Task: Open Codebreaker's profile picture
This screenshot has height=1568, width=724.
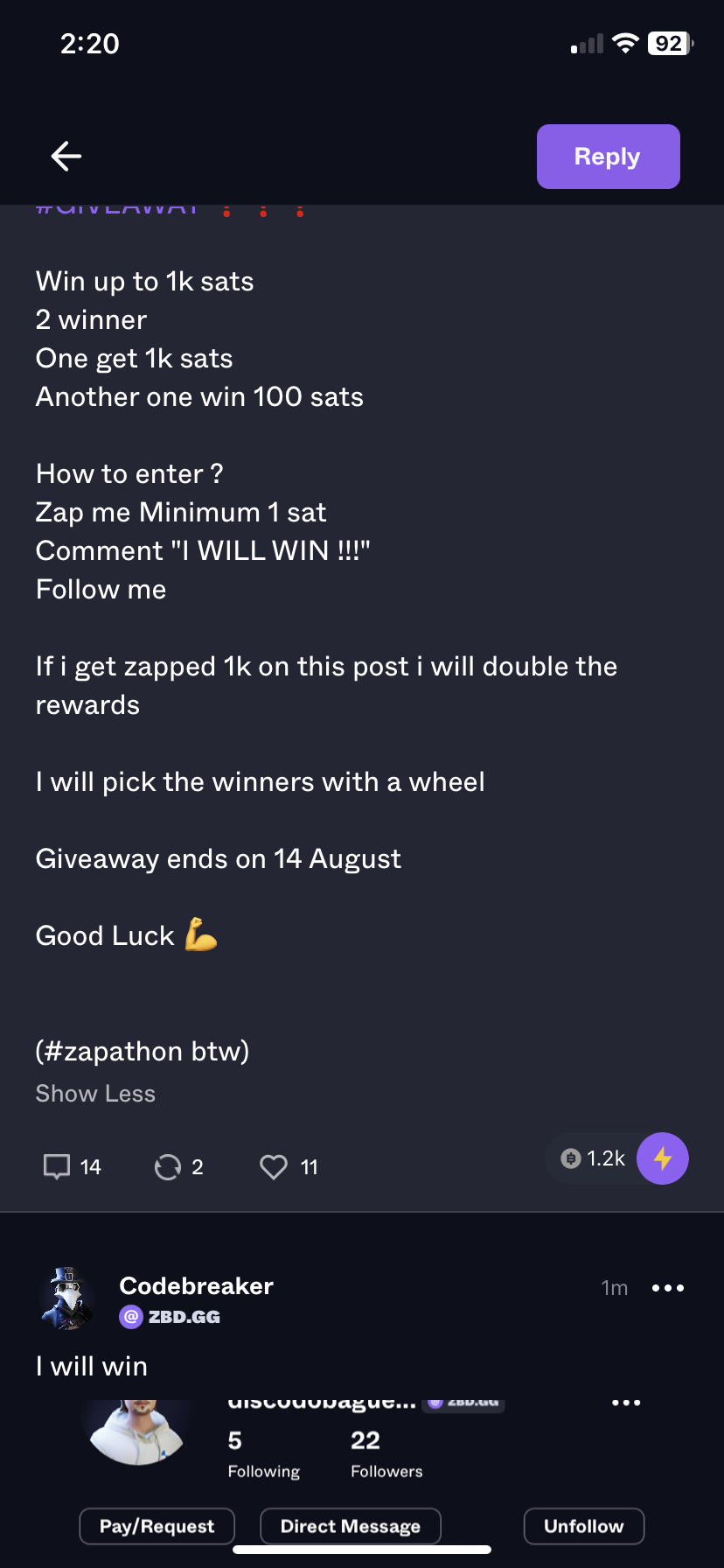Action: pos(67,1298)
